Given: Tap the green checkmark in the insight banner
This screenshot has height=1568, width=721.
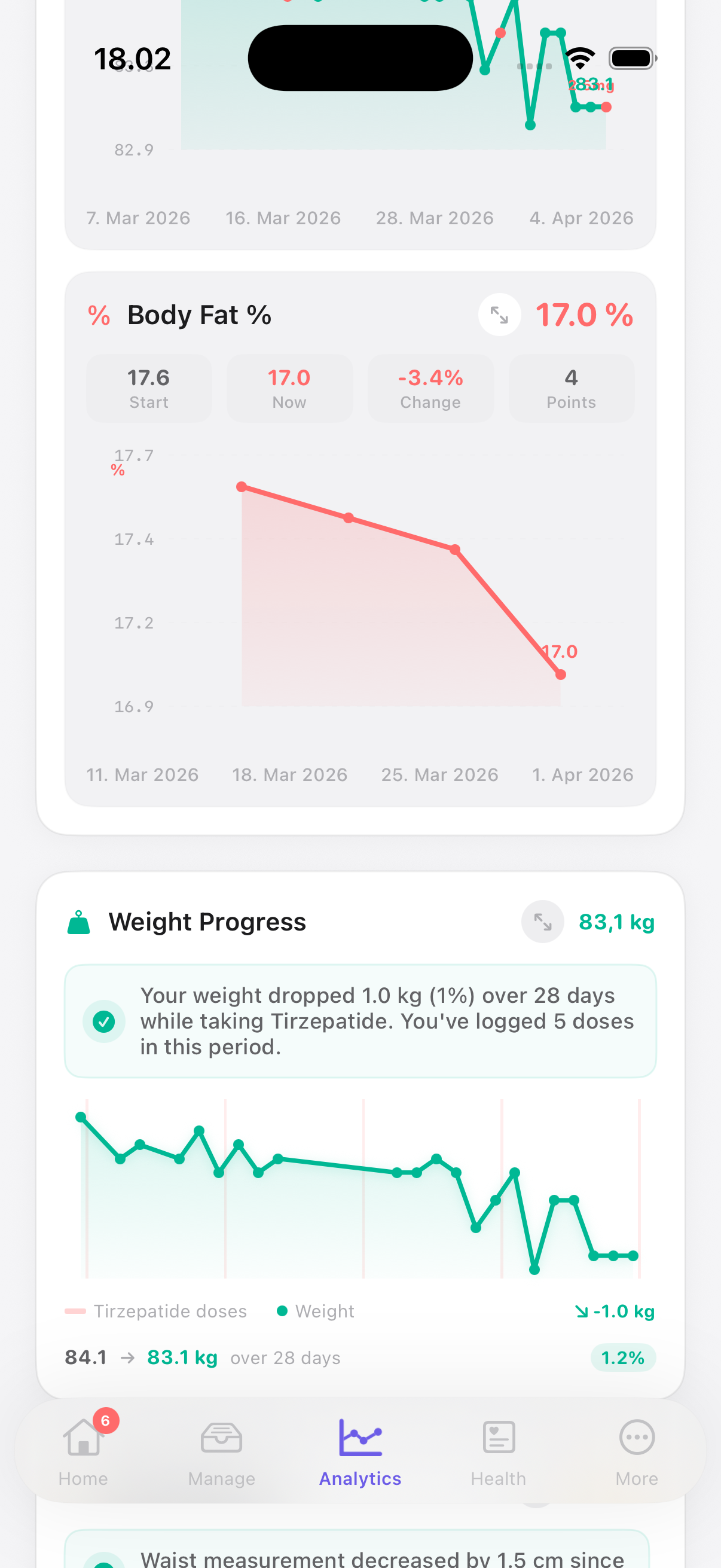Looking at the screenshot, I should click(x=104, y=1021).
